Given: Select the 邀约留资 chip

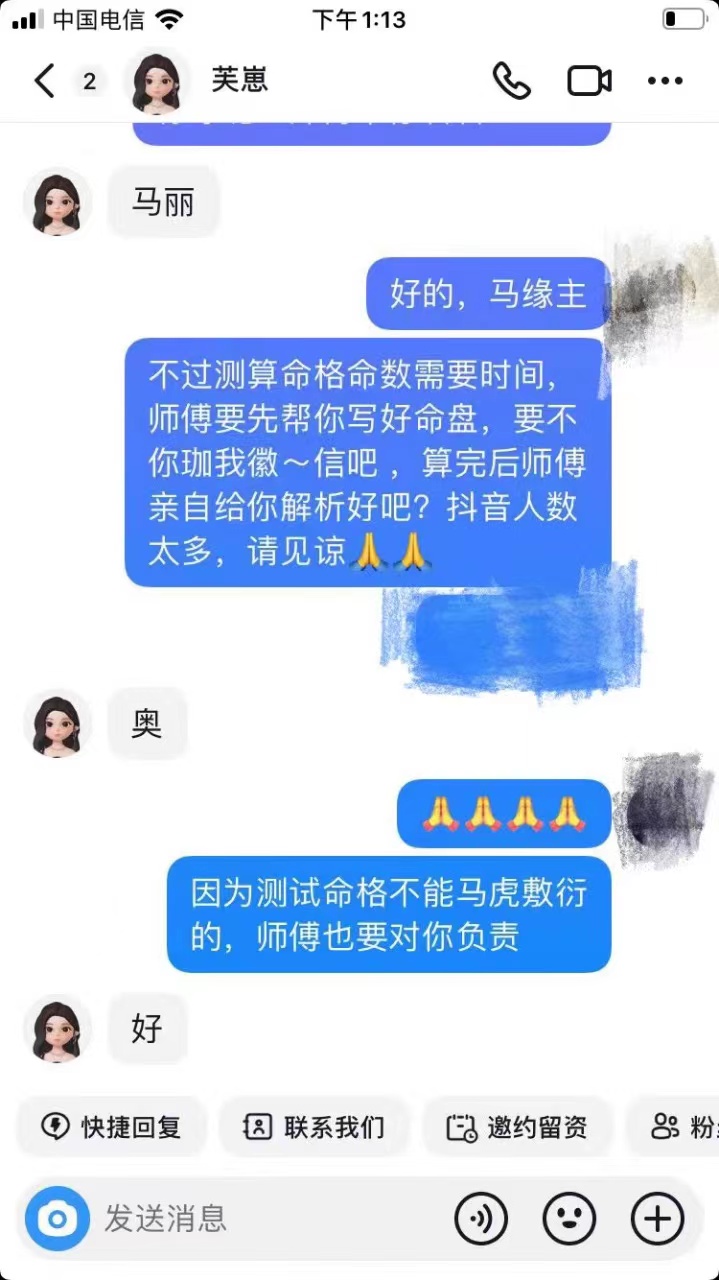Looking at the screenshot, I should tap(517, 1127).
